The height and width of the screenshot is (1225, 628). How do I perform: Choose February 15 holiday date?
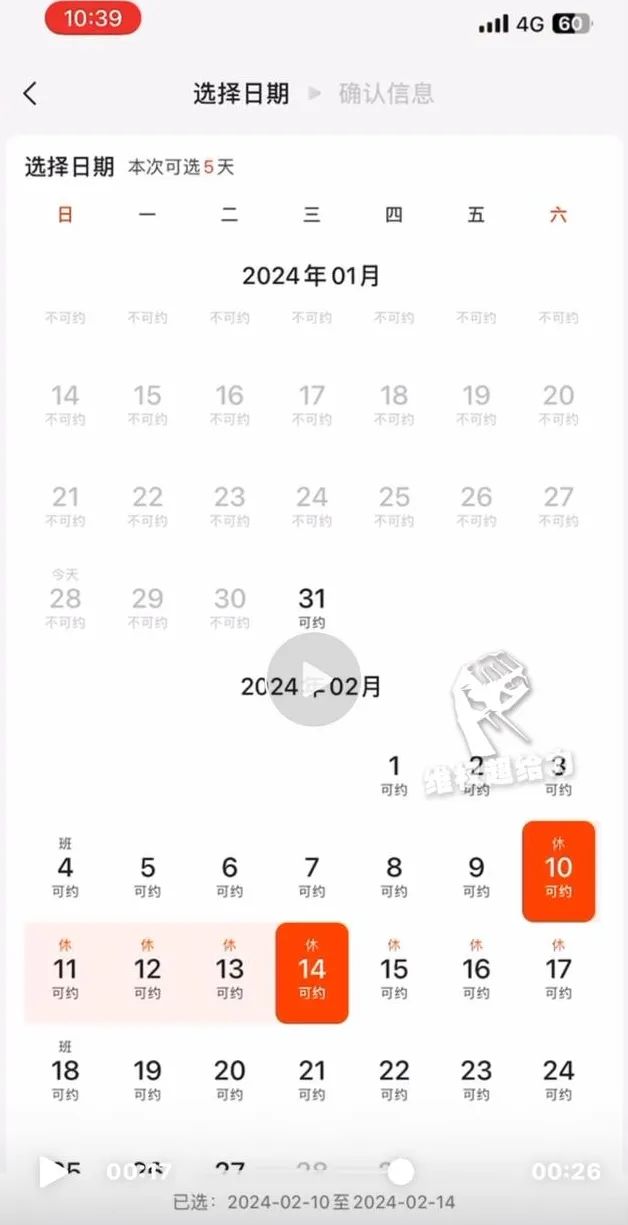coord(394,972)
